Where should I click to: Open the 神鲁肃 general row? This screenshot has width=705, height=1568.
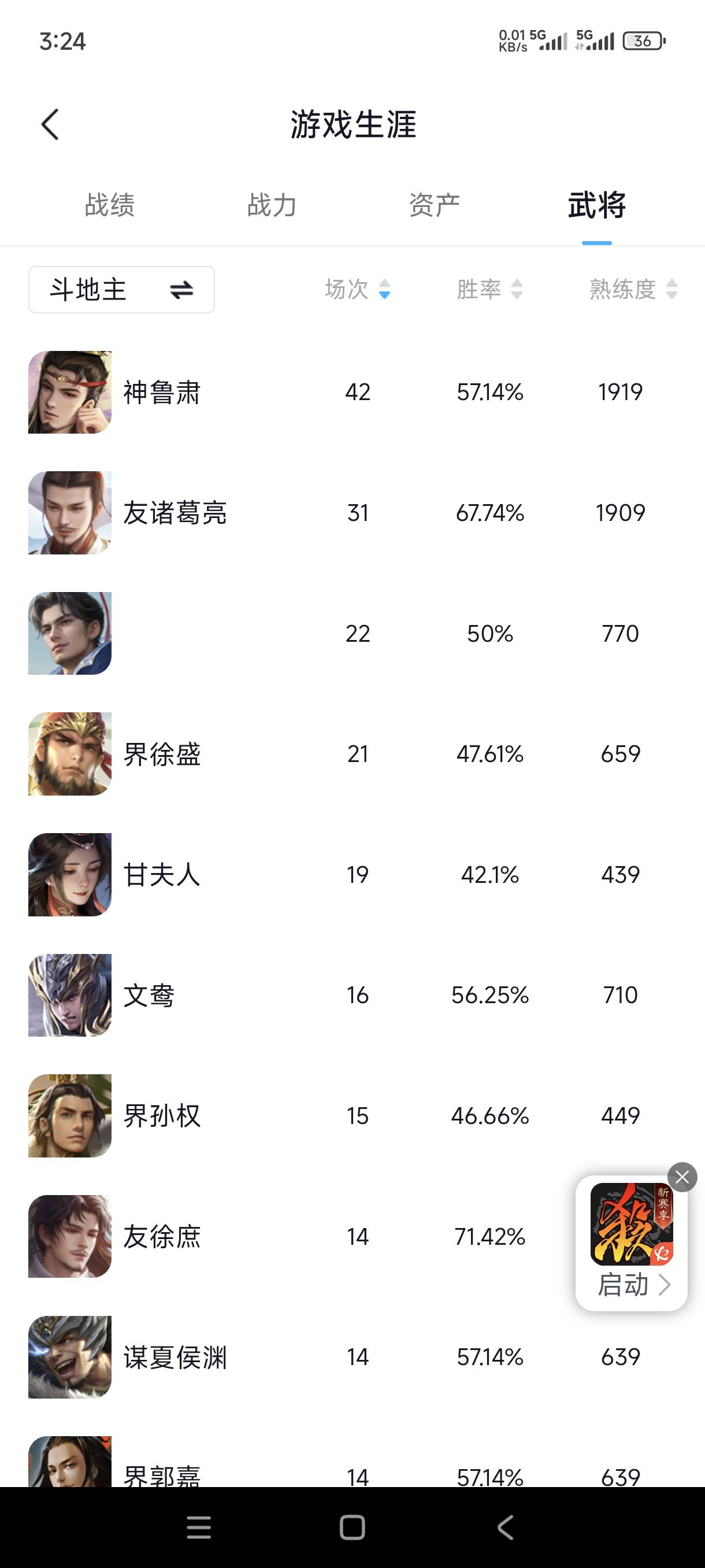tap(162, 393)
